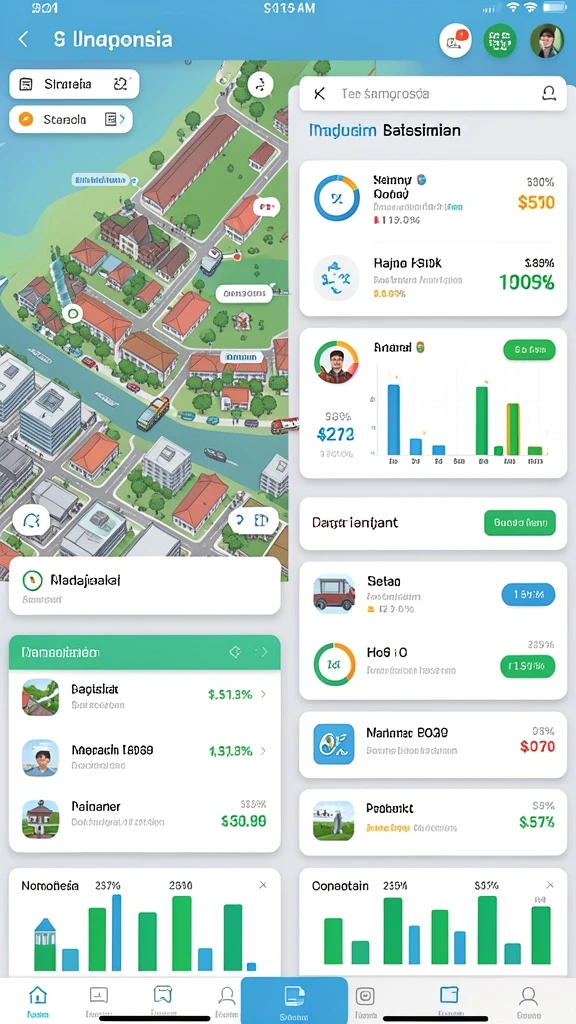Tap the back arrow inside the search bar
Image resolution: width=576 pixels, height=1024 pixels.
(x=319, y=94)
